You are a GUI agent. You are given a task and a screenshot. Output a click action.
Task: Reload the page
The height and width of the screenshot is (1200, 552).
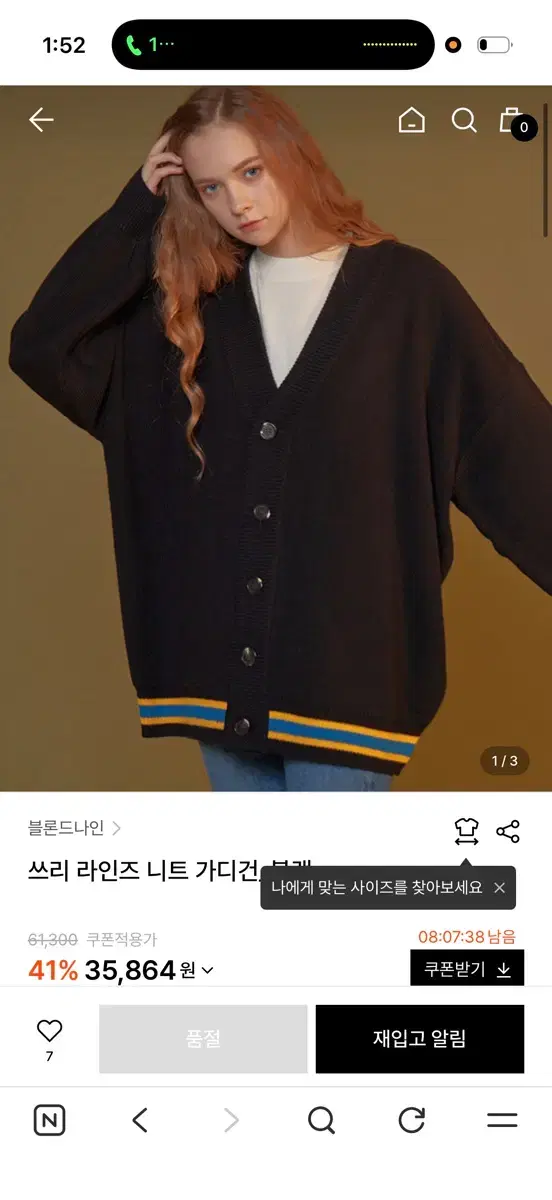point(412,1121)
